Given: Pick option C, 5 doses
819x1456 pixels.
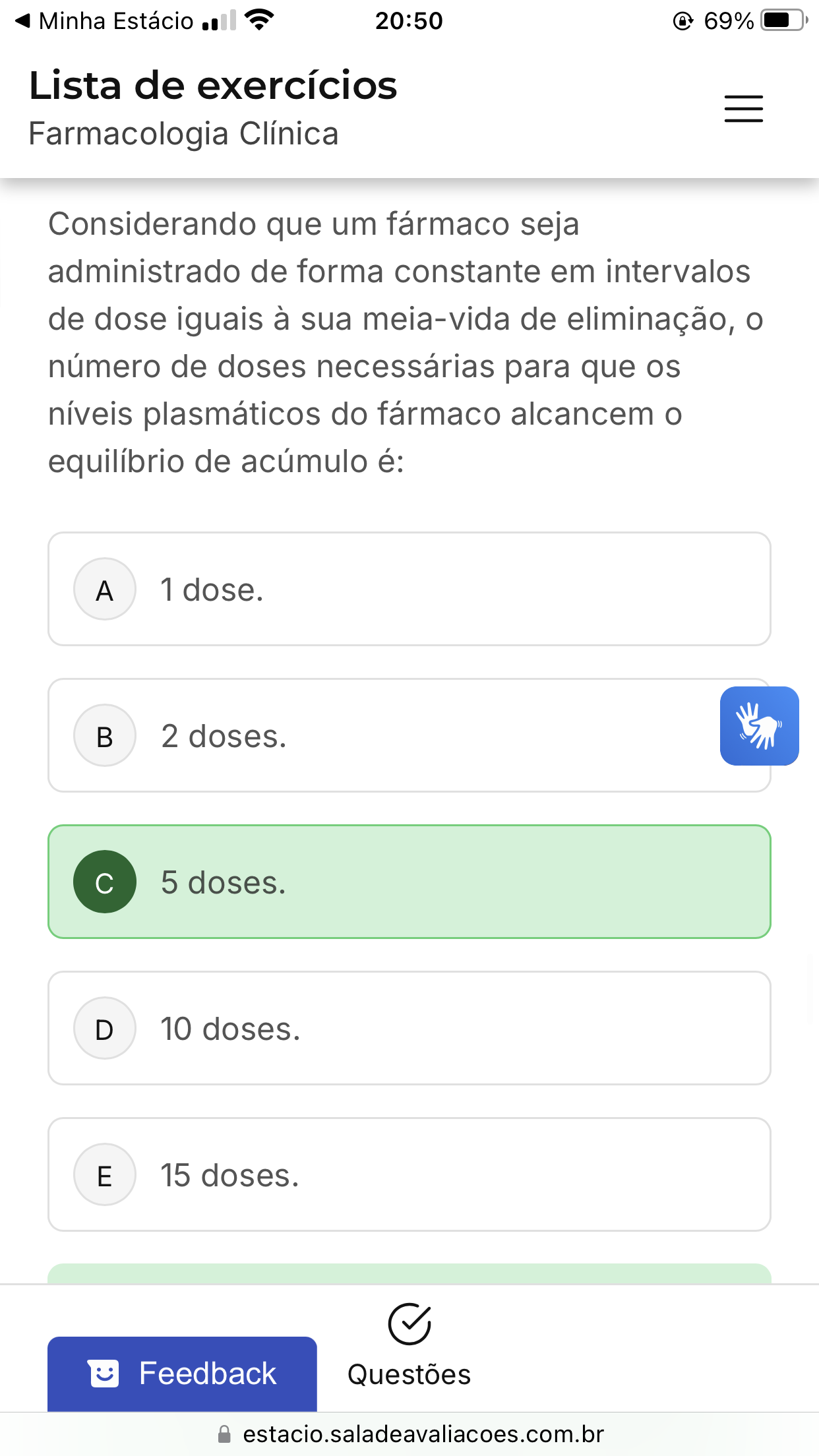Looking at the screenshot, I should pyautogui.click(x=409, y=882).
